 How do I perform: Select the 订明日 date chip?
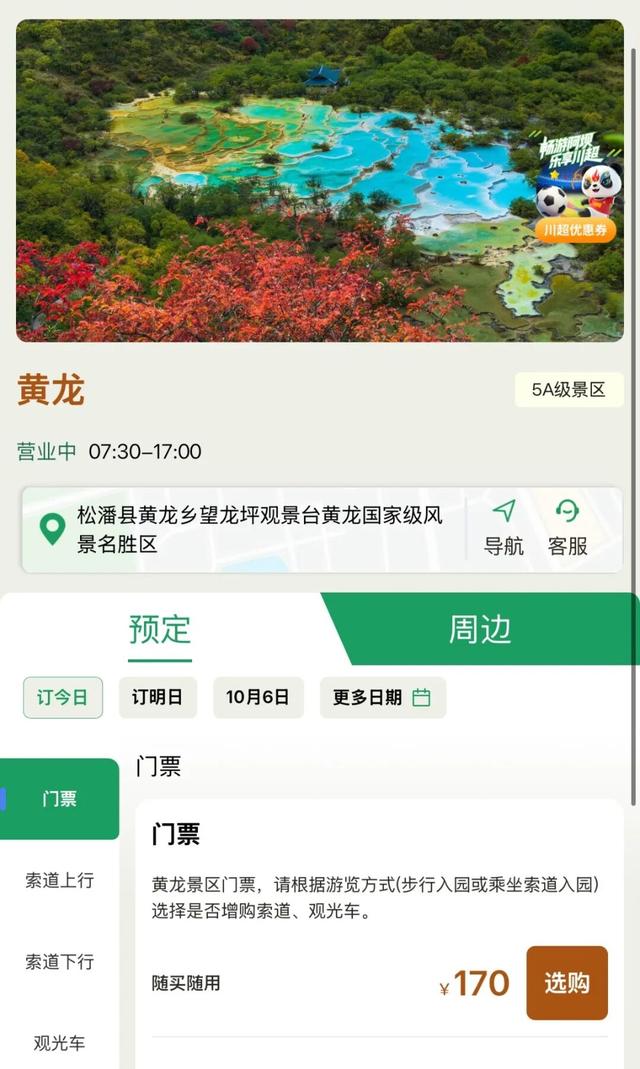coord(158,698)
